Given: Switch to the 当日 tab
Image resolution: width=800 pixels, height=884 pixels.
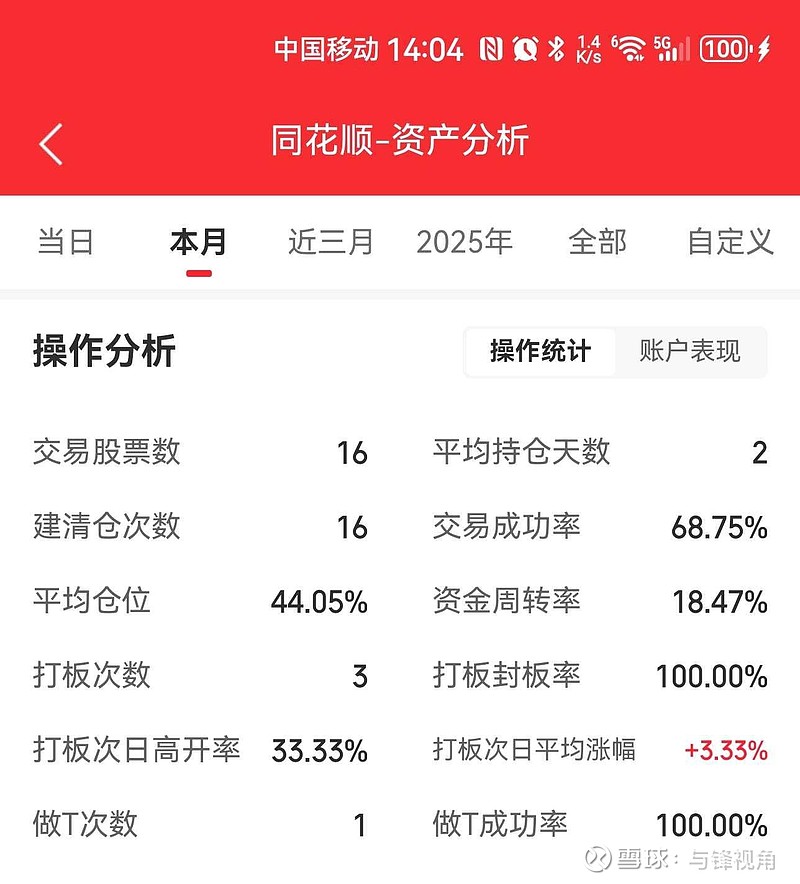Looking at the screenshot, I should [x=64, y=242].
